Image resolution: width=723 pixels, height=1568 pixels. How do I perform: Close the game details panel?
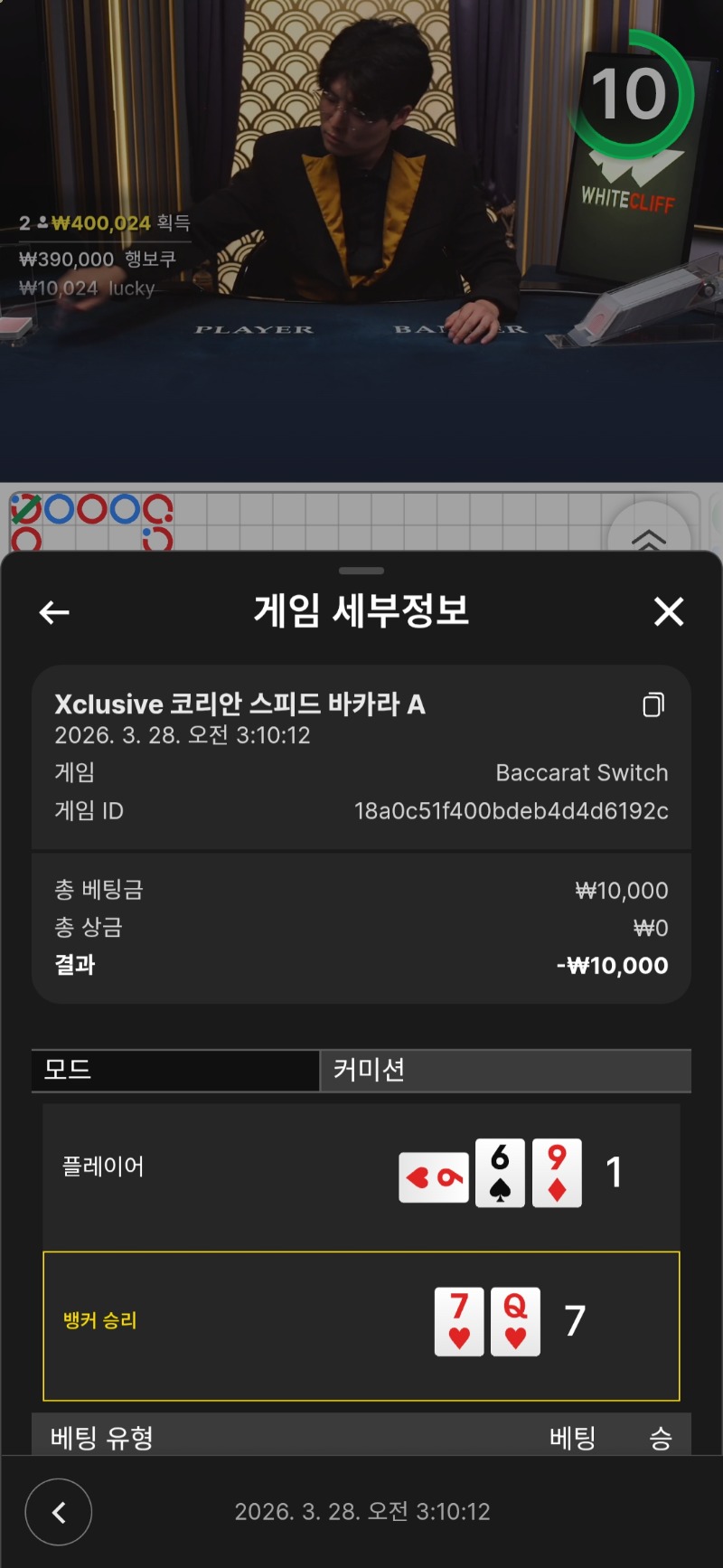click(669, 612)
